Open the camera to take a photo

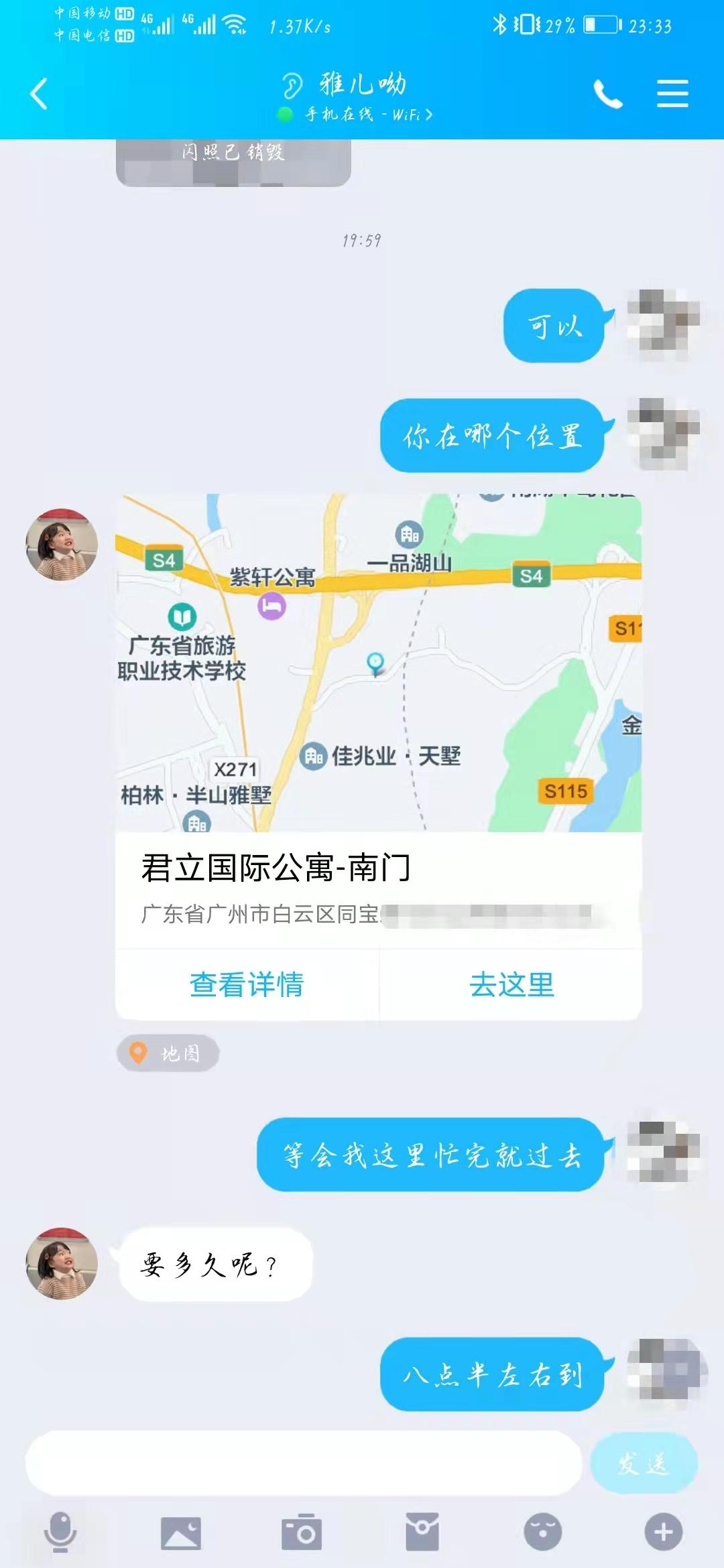point(302,1532)
